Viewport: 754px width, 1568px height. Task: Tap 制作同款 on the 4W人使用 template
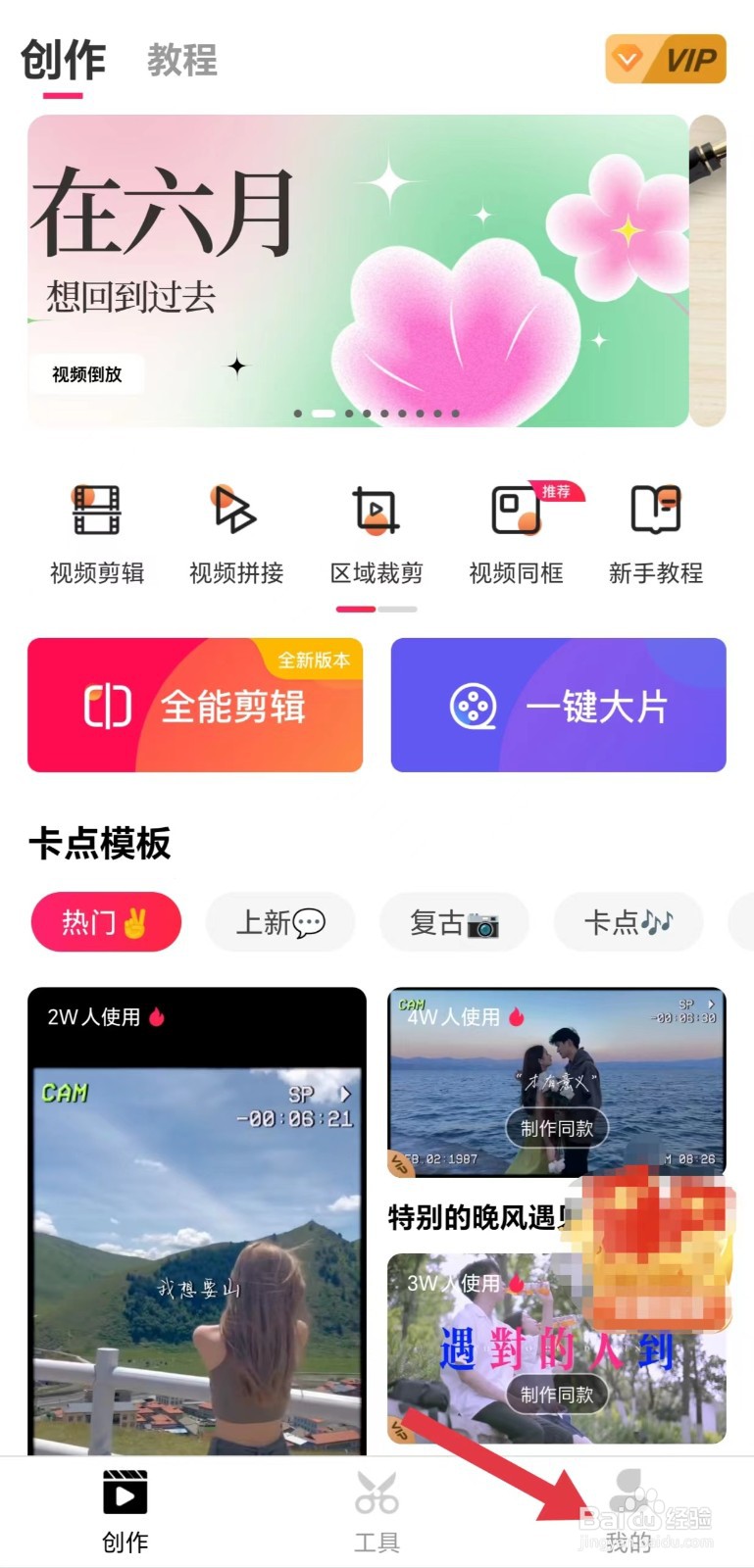coord(557,1128)
